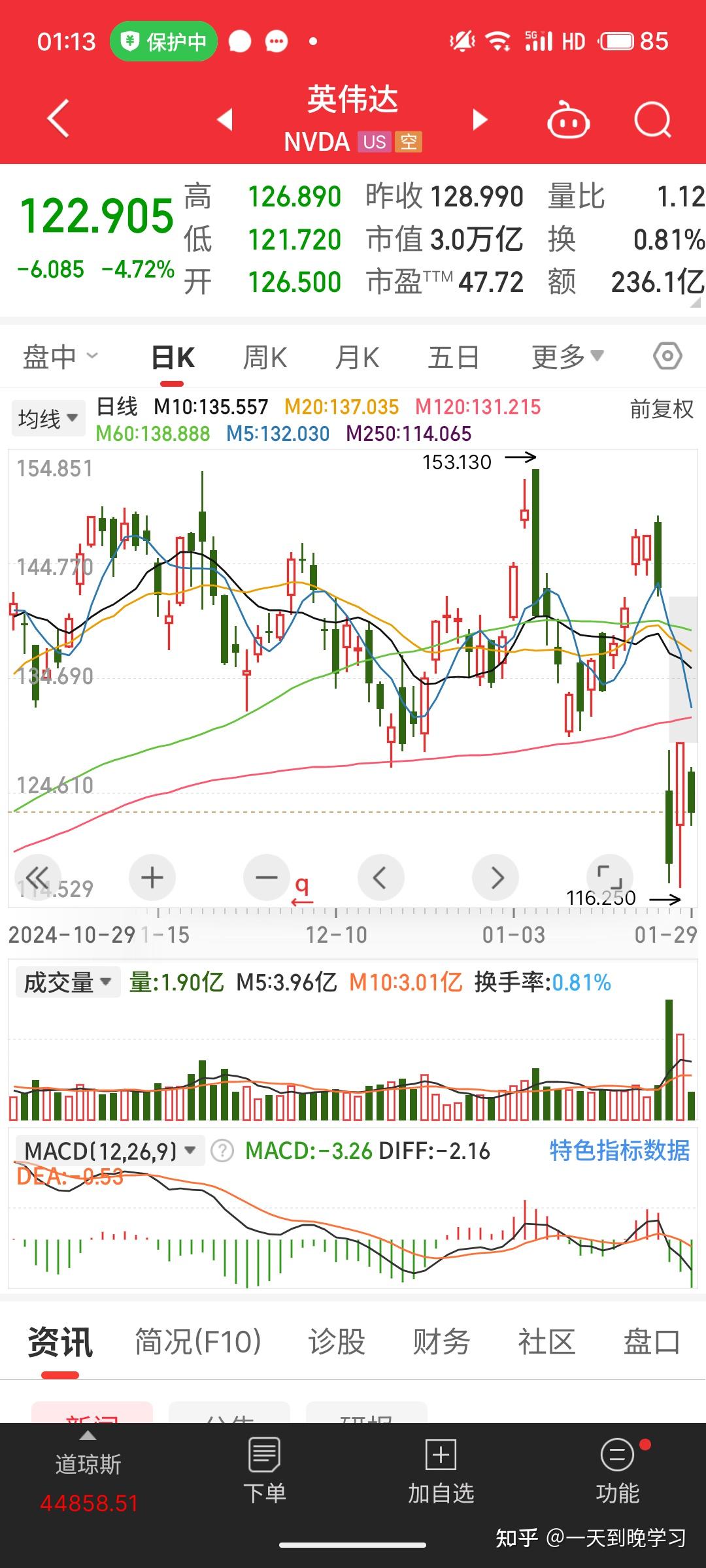The height and width of the screenshot is (1568, 706).
Task: Change the 前复权 adjustment mode
Action: 661,410
